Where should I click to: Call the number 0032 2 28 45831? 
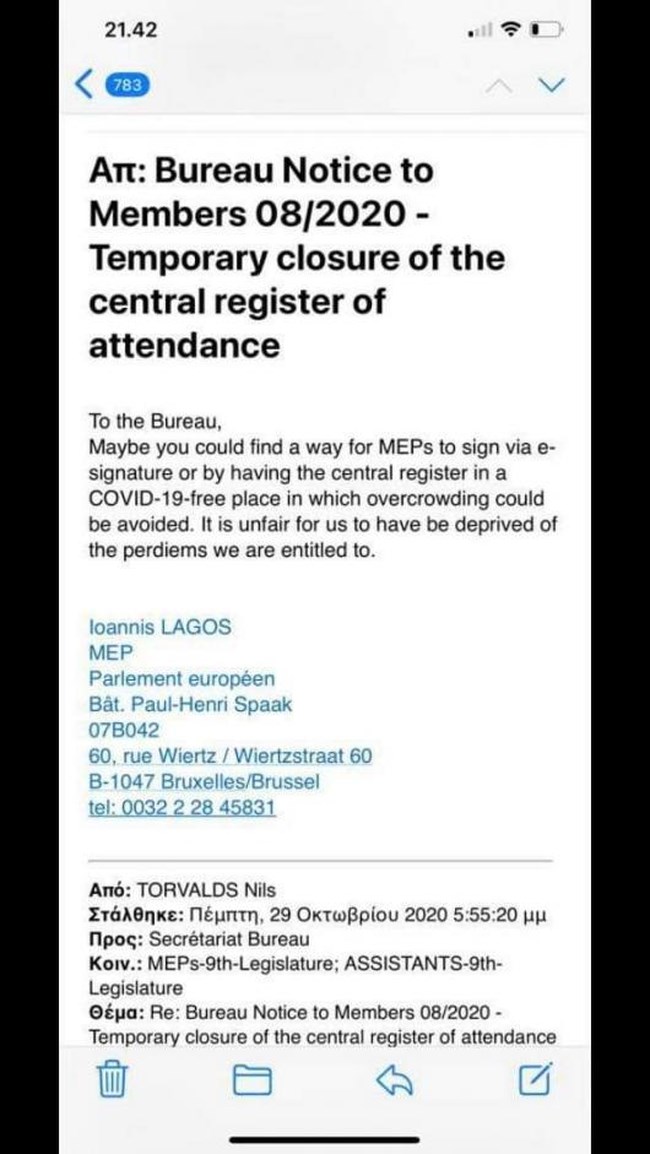[182, 808]
